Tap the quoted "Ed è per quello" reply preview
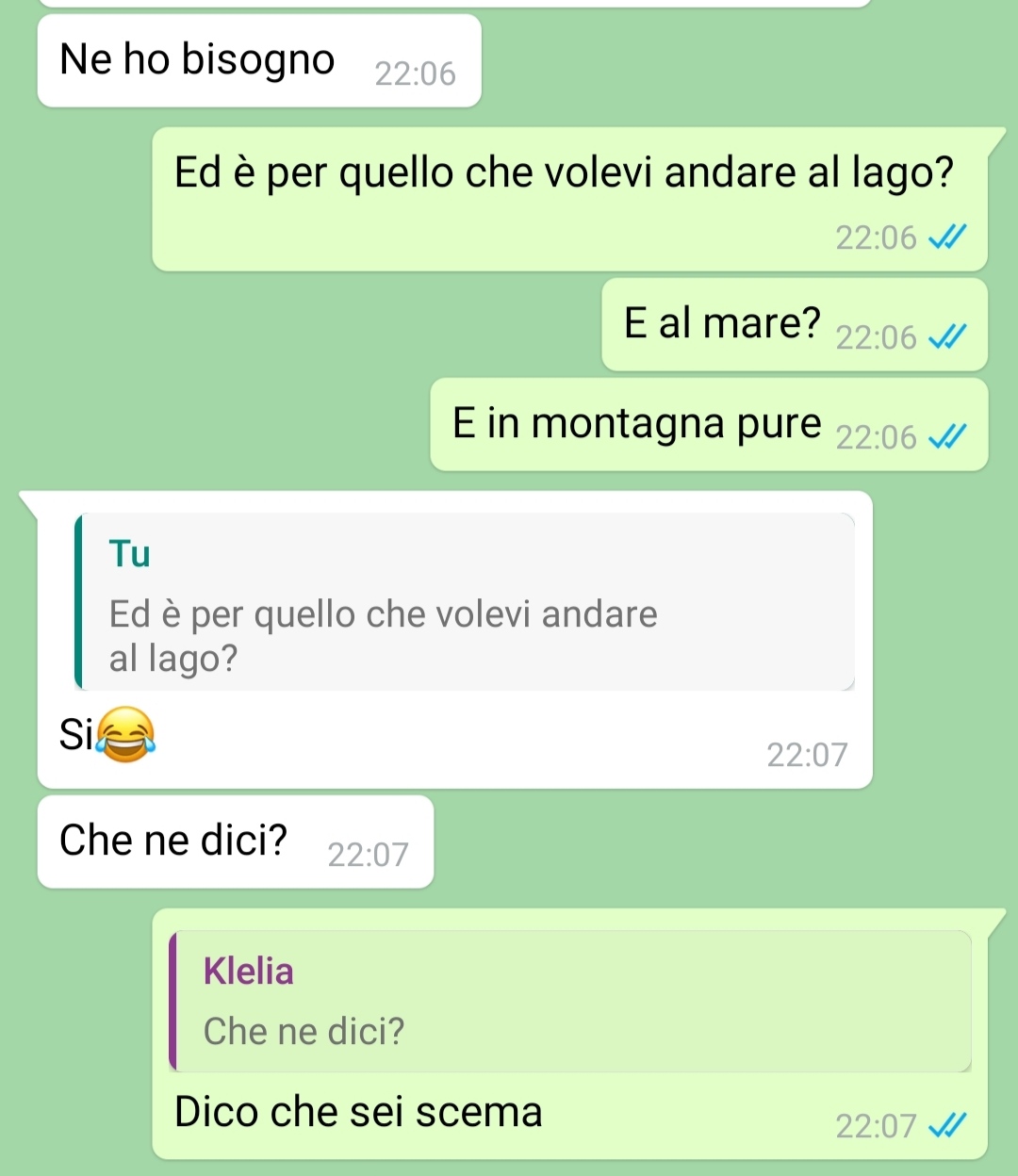 [465, 603]
